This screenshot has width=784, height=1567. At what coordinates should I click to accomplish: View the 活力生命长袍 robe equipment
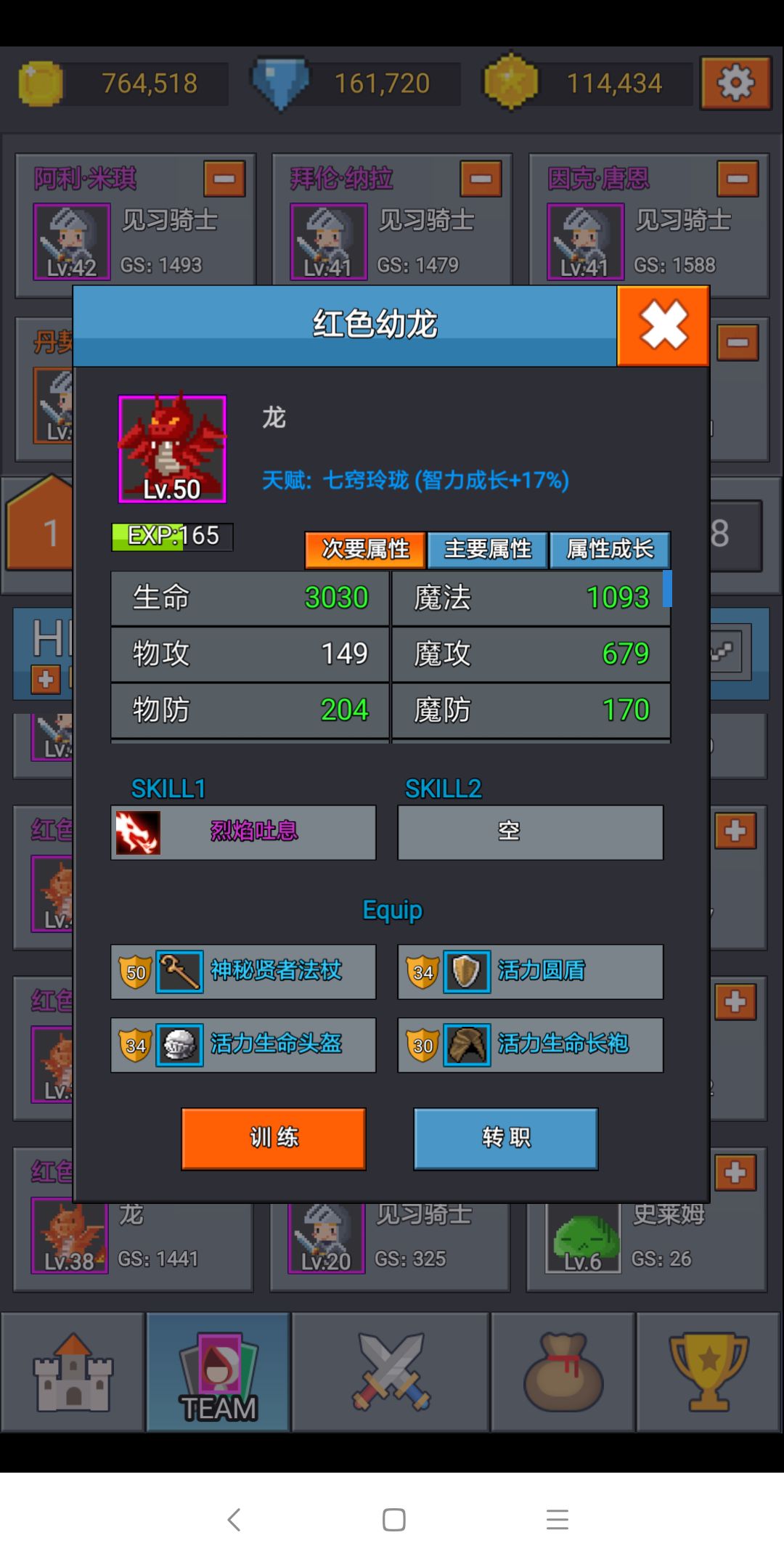pyautogui.click(x=530, y=1045)
